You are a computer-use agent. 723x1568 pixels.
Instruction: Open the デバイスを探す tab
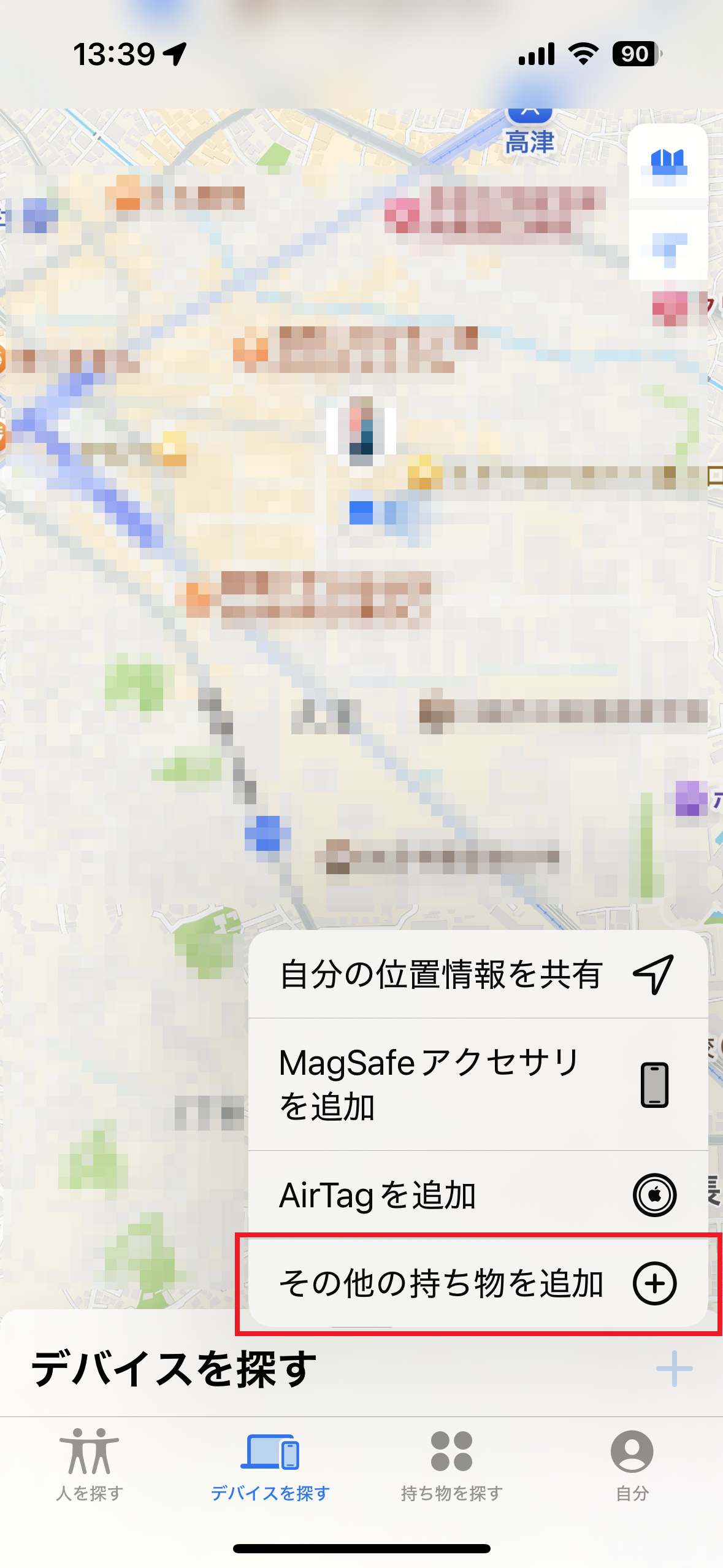click(x=270, y=1465)
